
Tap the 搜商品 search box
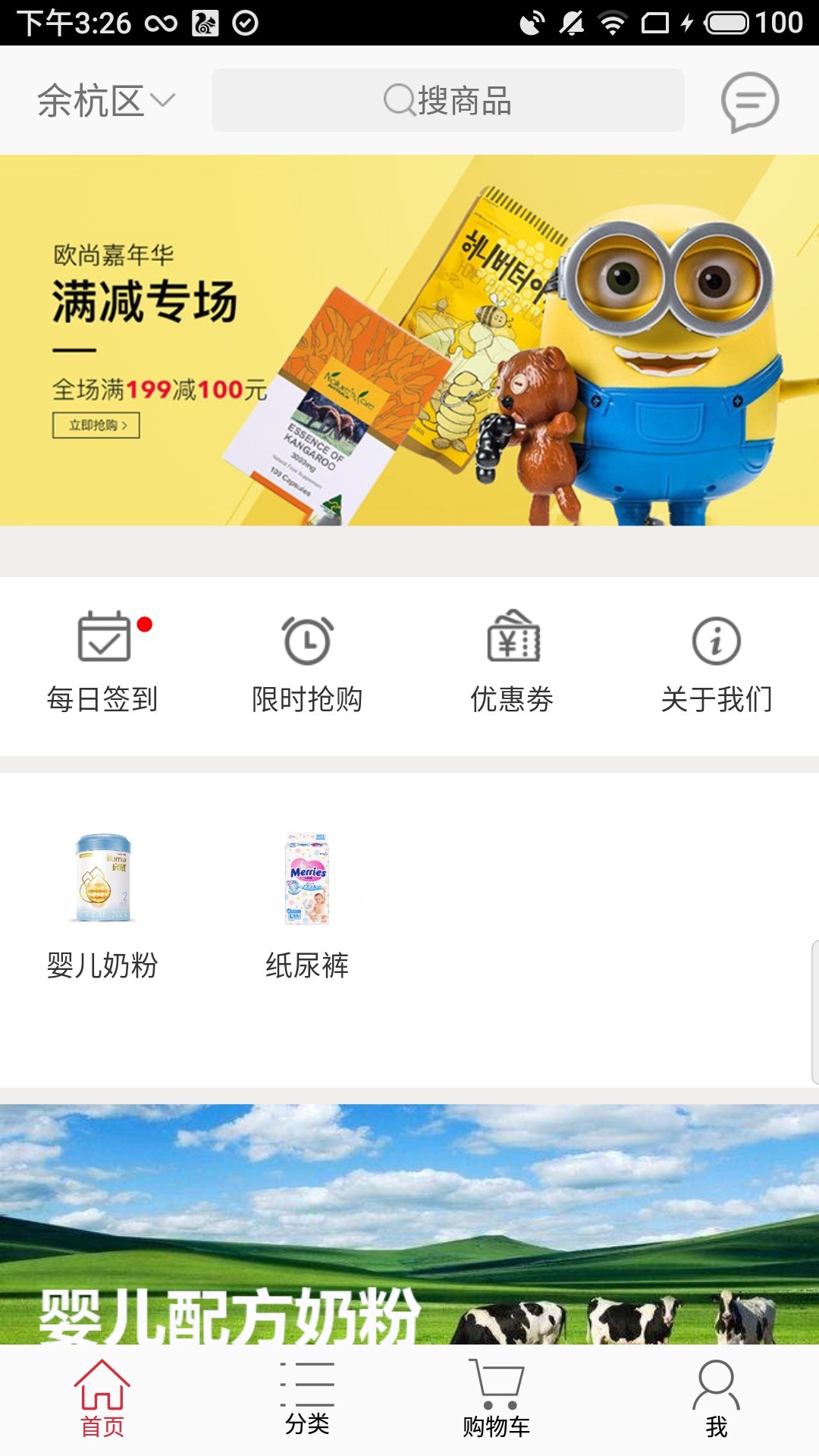[x=447, y=101]
